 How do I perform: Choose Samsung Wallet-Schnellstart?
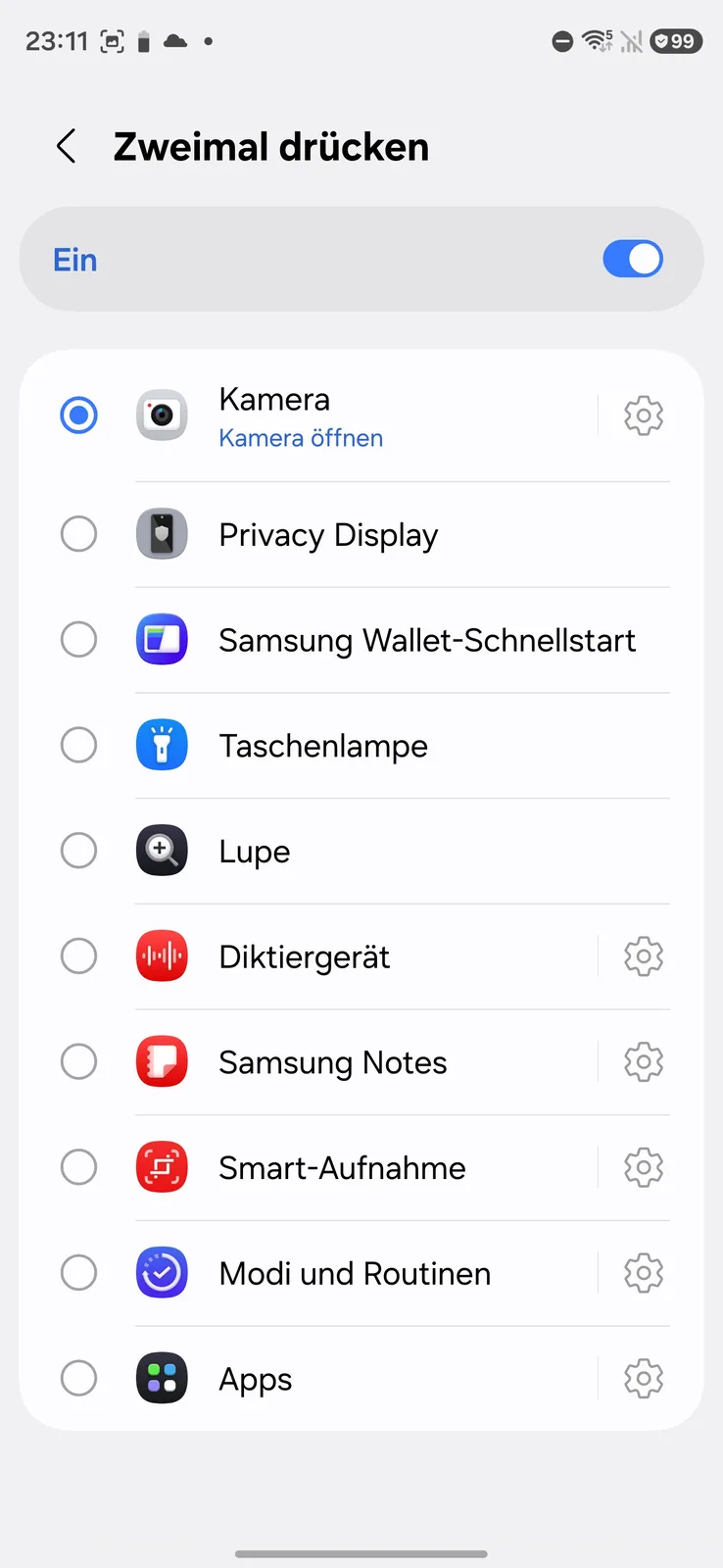(78, 640)
